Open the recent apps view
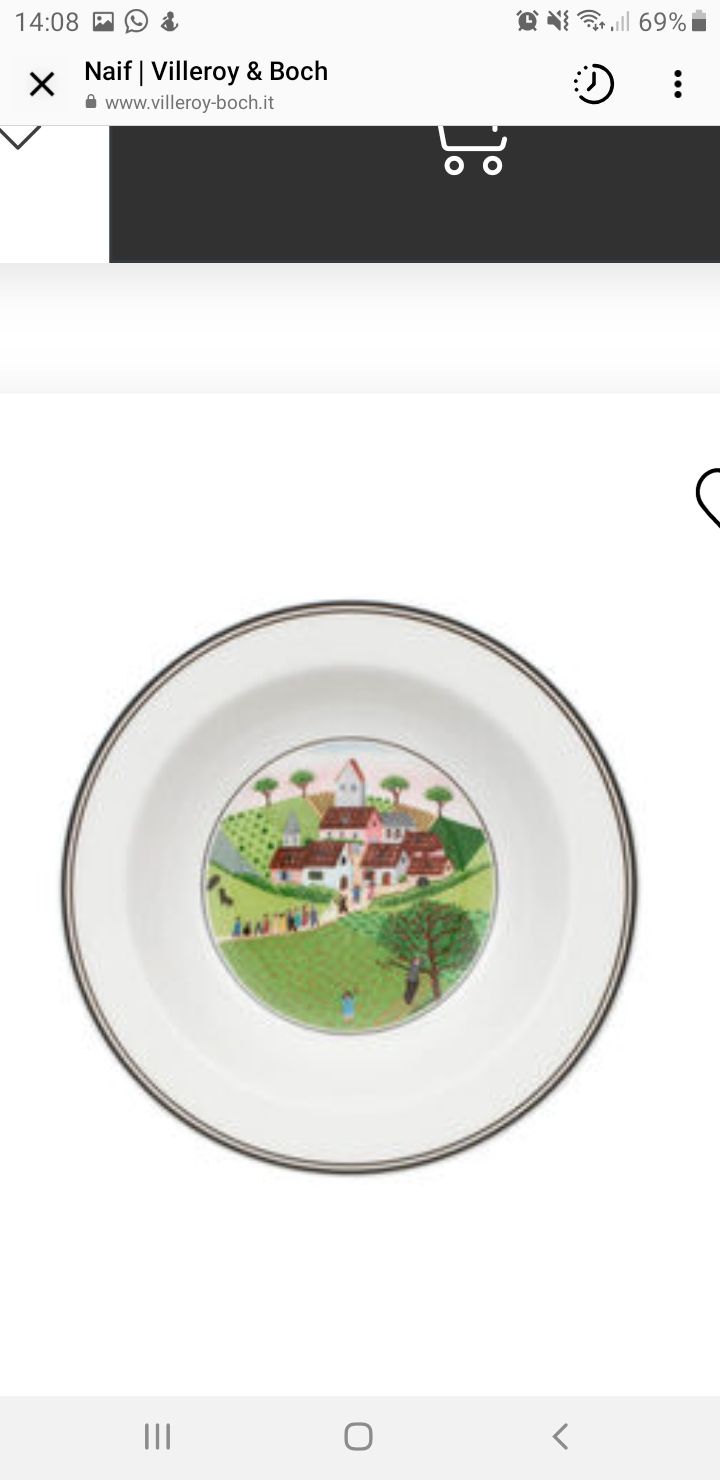The width and height of the screenshot is (720, 1480). click(x=157, y=1436)
